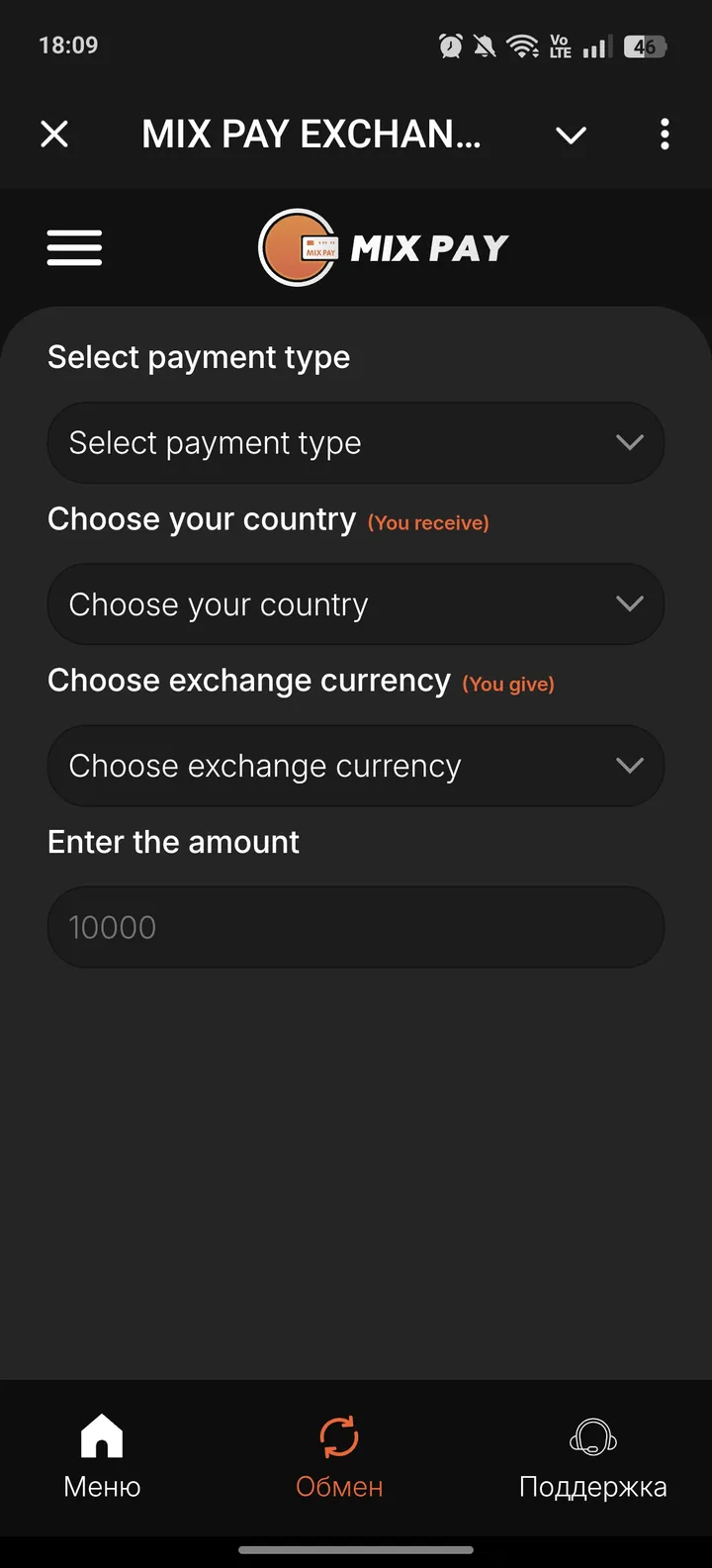
Task: Click the You give label
Action: click(508, 684)
